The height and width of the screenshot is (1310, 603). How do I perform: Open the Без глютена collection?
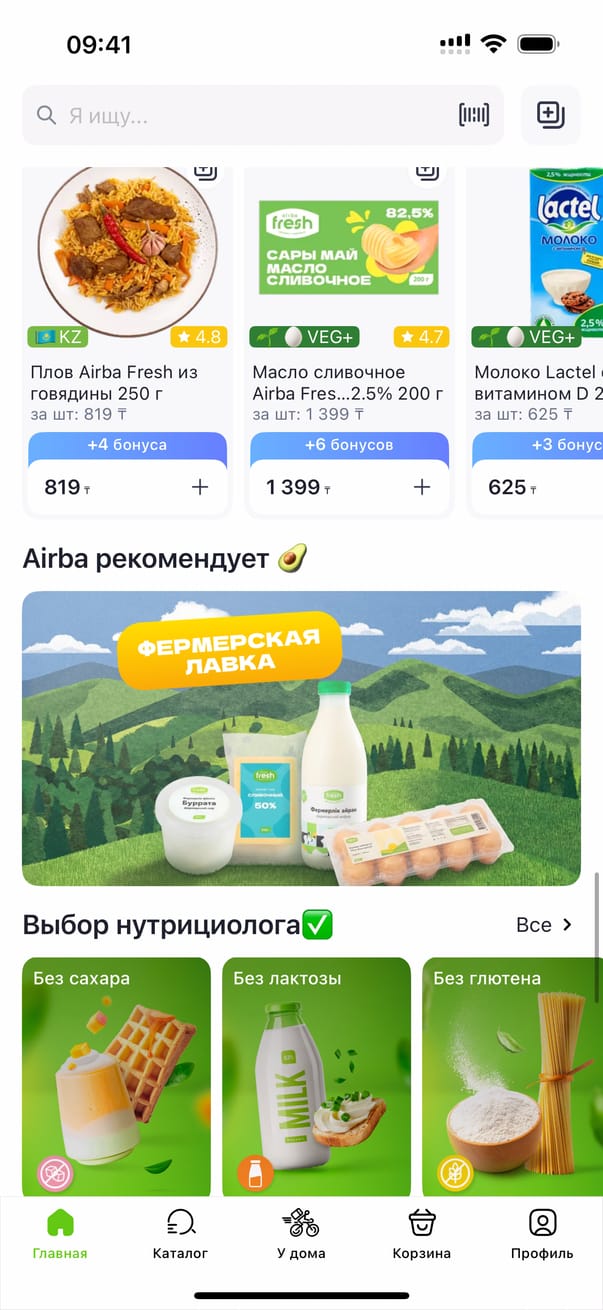tap(512, 1075)
